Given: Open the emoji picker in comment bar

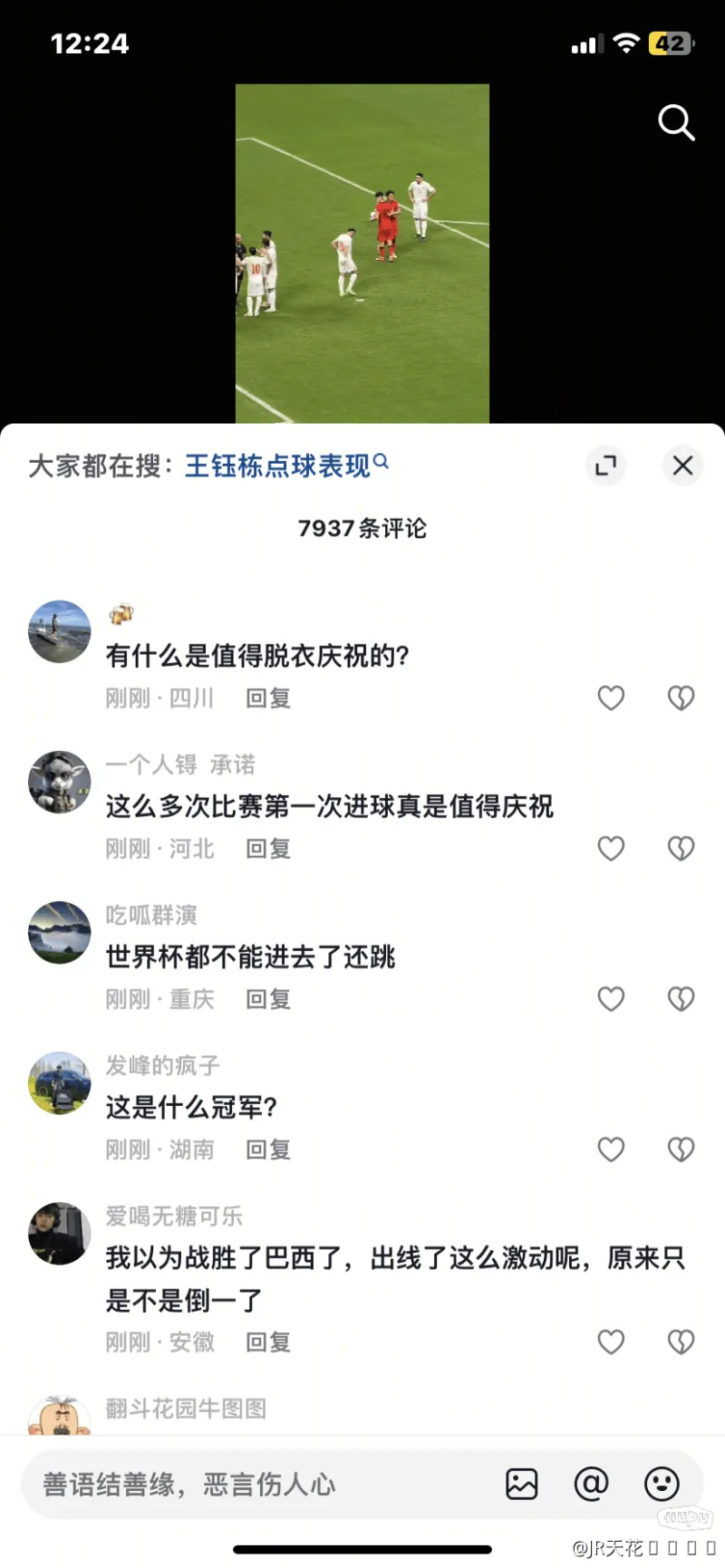Looking at the screenshot, I should tap(662, 1484).
